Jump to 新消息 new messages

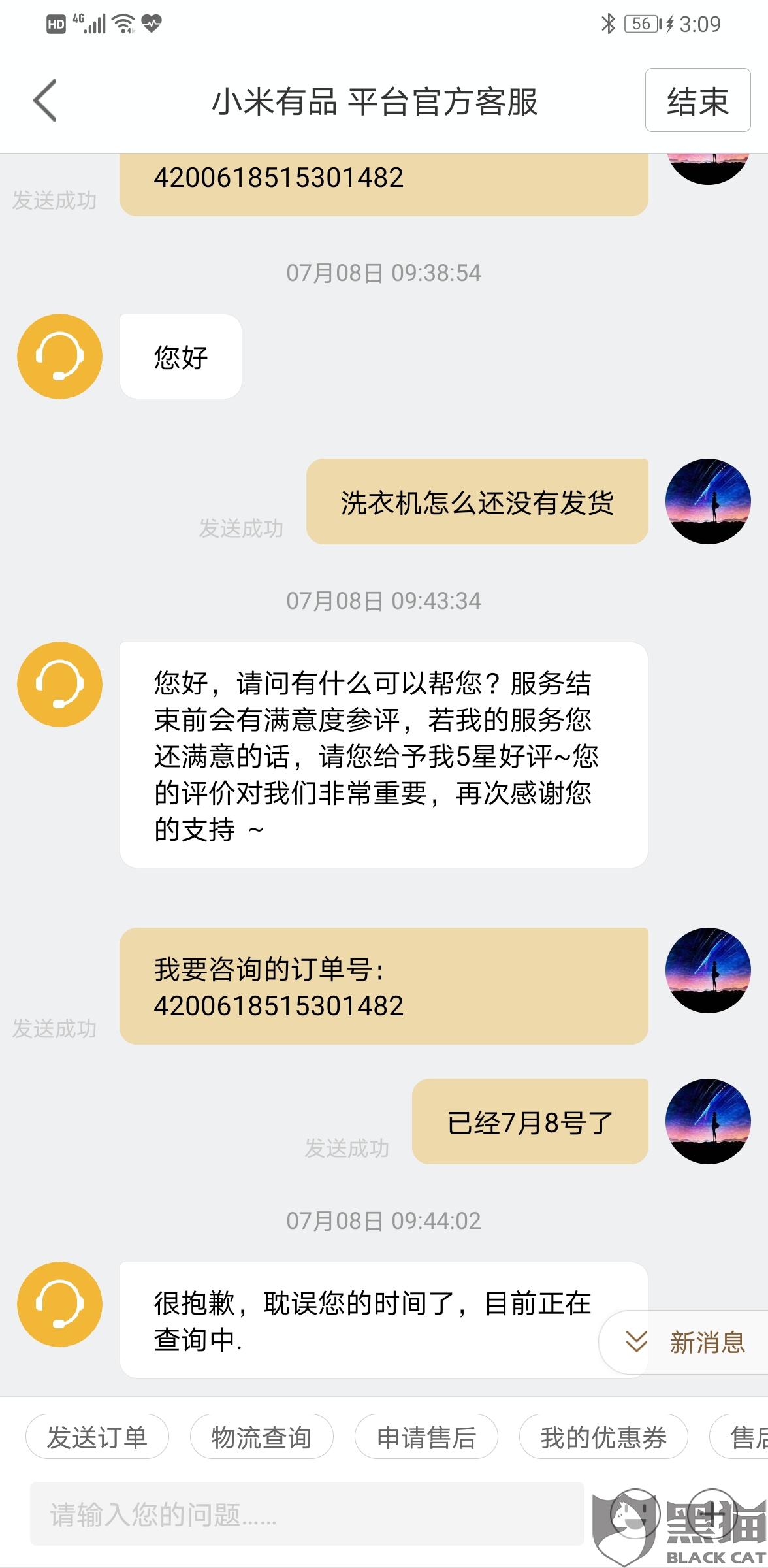[684, 1343]
